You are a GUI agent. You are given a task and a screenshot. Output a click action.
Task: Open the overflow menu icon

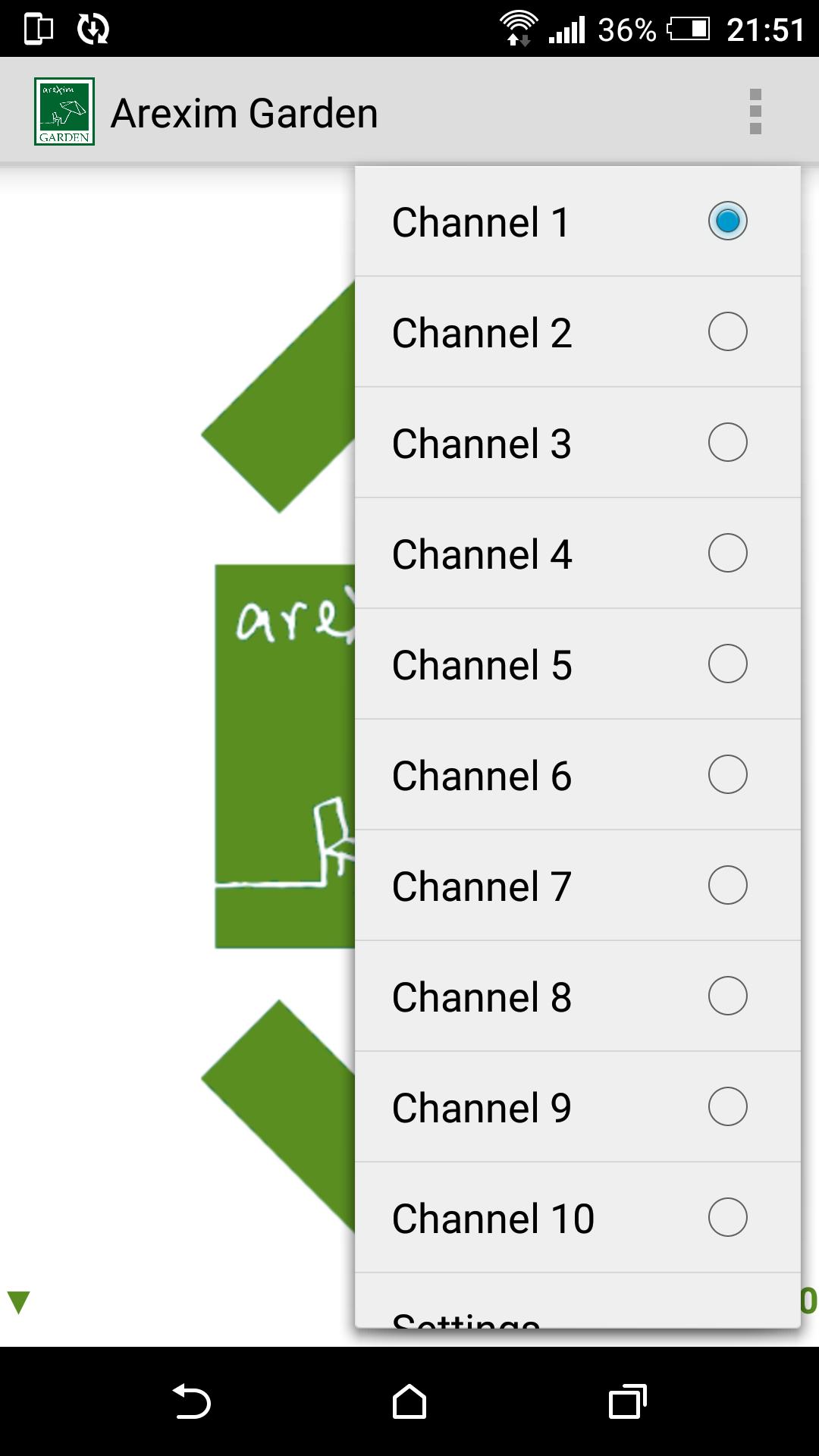click(755, 111)
